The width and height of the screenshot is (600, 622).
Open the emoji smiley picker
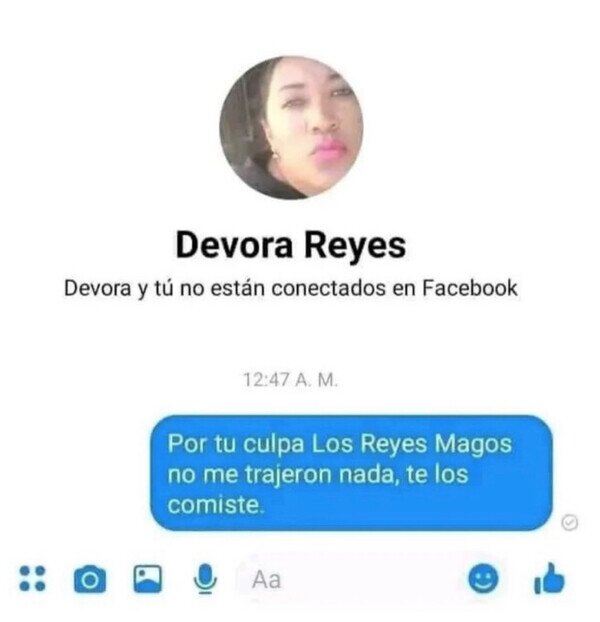point(483,578)
